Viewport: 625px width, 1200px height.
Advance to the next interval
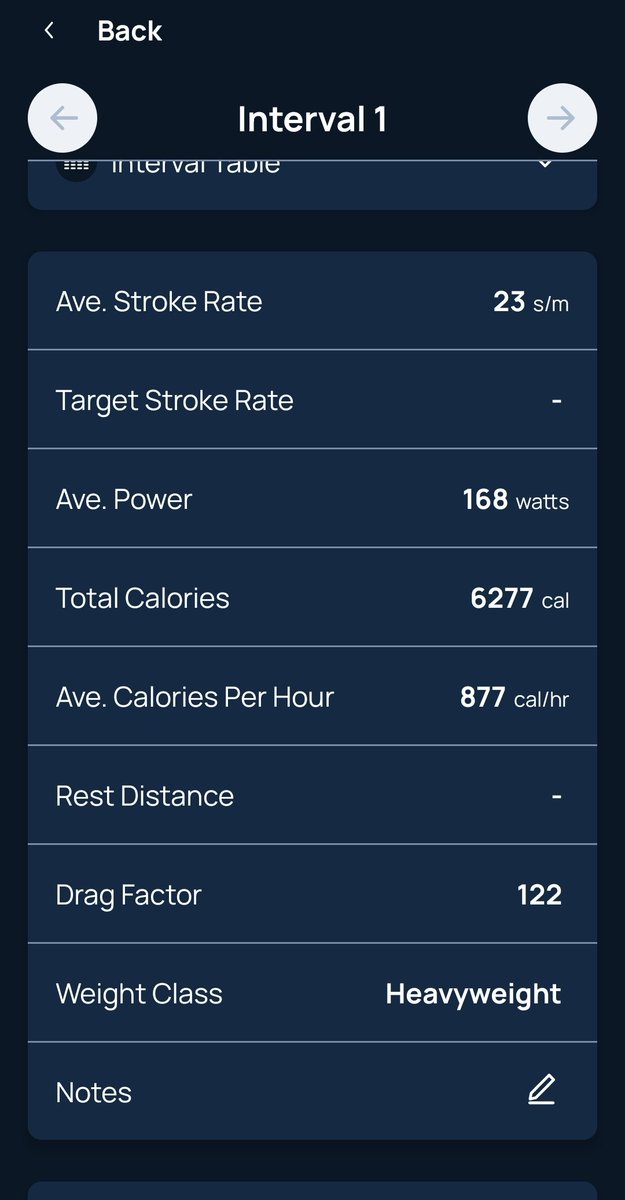(x=561, y=119)
